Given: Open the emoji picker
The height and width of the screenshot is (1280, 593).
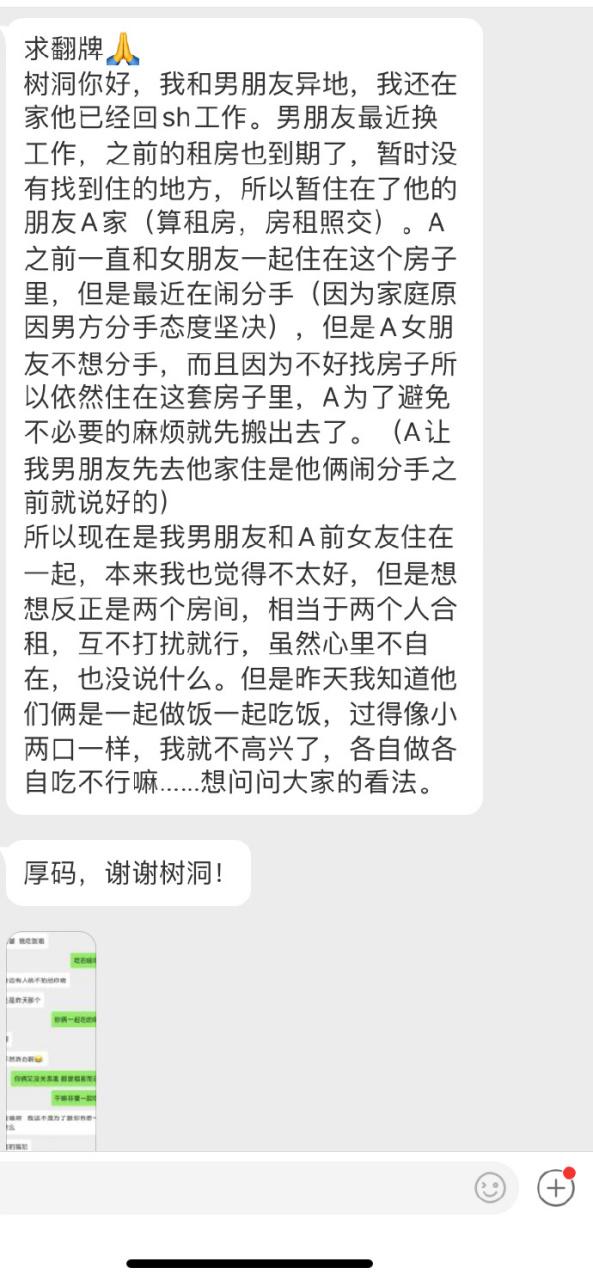Looking at the screenshot, I should pos(489,1188).
